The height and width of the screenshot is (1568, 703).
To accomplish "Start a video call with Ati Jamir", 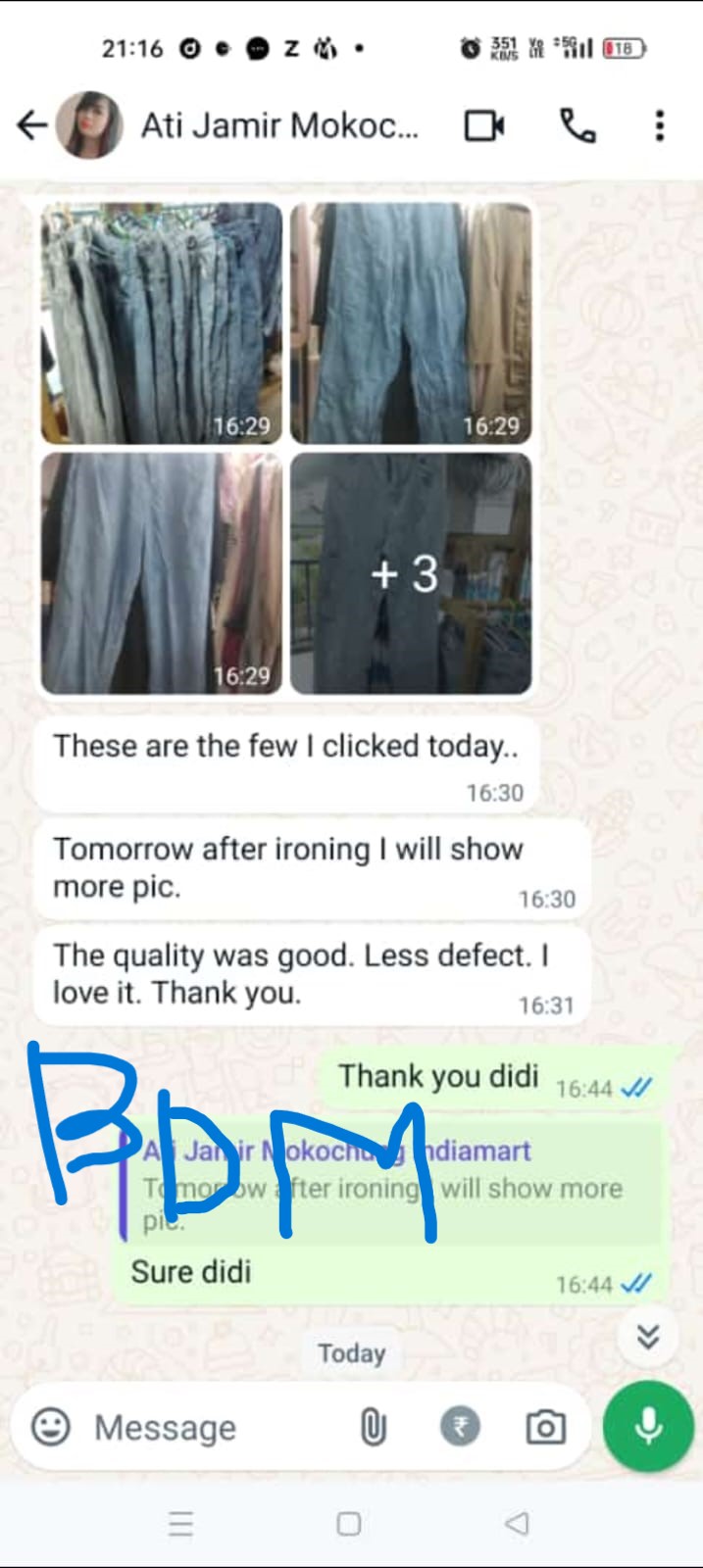I will click(484, 125).
